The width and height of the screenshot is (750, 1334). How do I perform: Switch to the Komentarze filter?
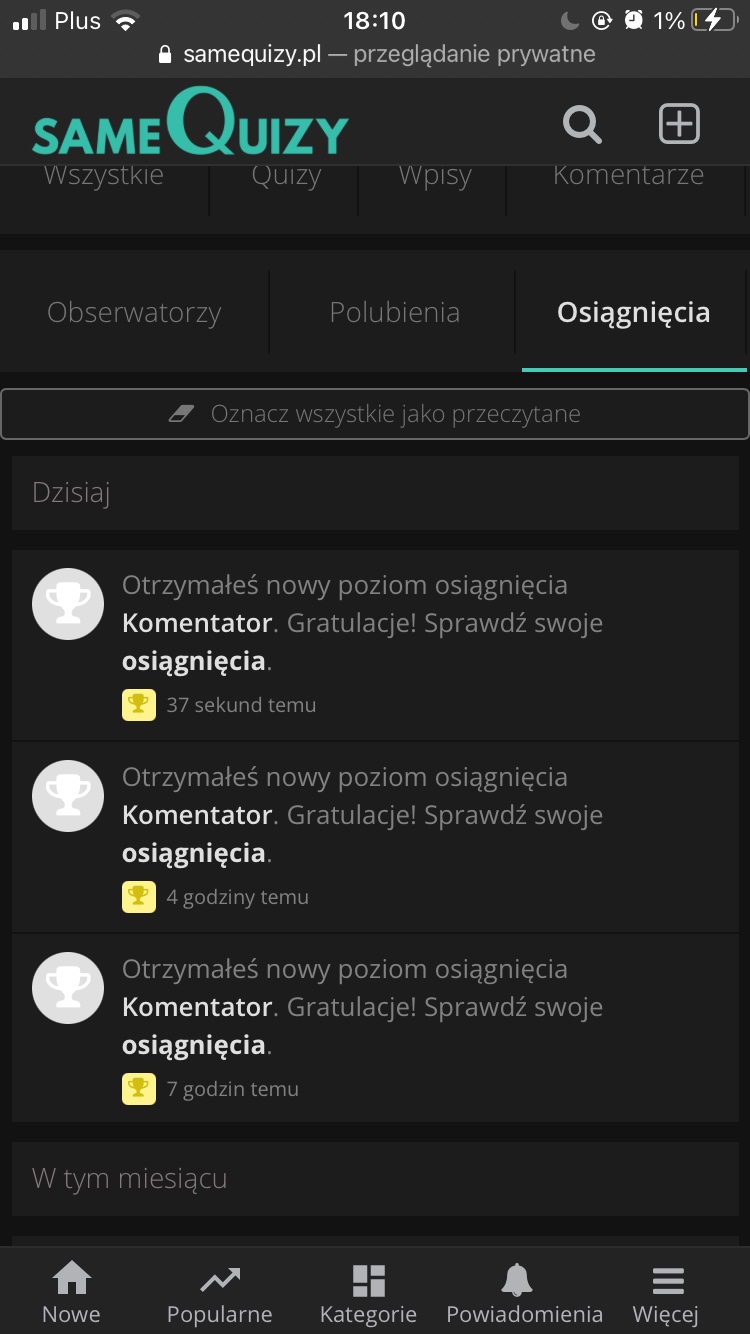click(x=628, y=178)
